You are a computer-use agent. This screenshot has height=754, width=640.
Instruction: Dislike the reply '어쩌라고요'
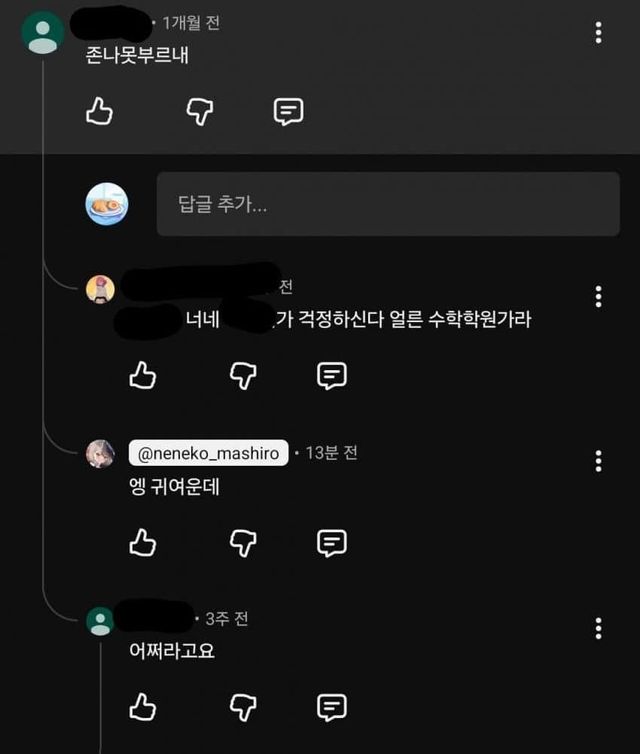click(x=243, y=707)
